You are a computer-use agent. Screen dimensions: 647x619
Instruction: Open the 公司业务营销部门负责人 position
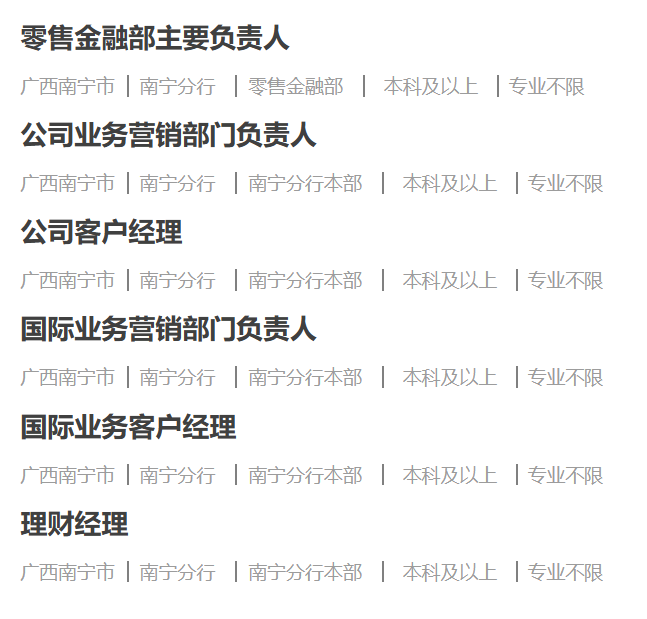tap(168, 135)
